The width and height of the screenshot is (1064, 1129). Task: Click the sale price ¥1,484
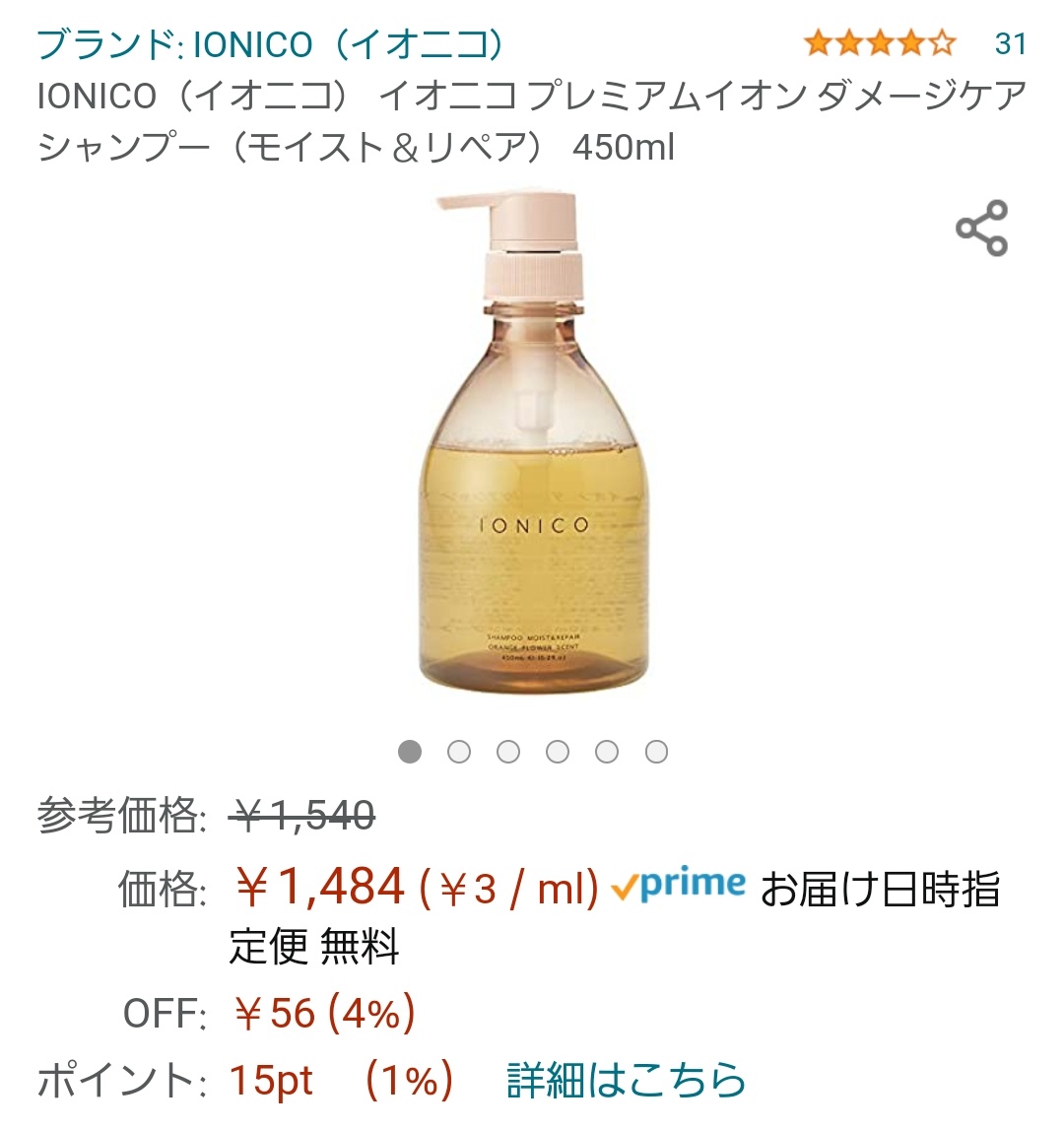pyautogui.click(x=313, y=886)
